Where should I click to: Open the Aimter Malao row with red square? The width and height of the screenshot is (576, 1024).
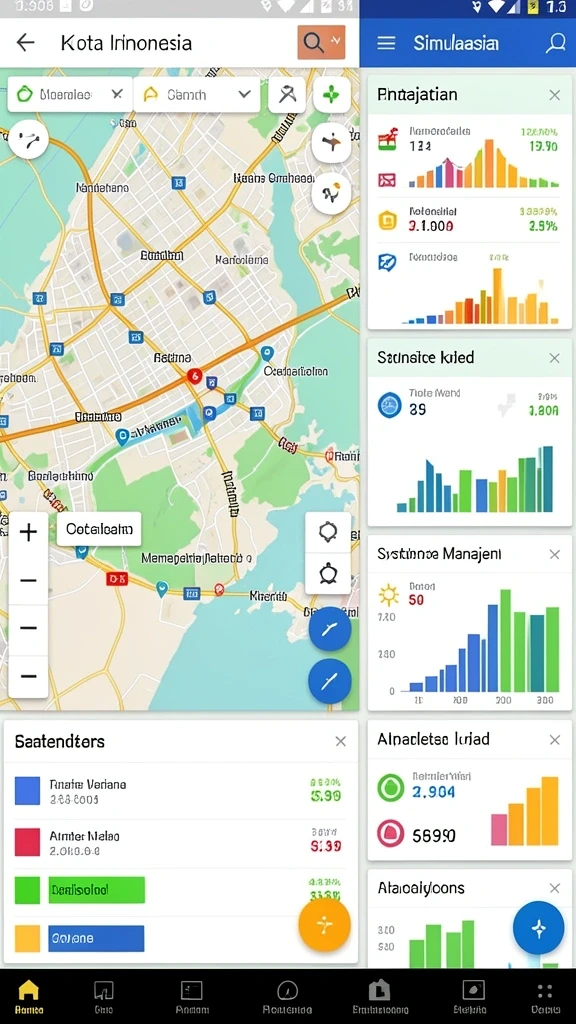181,842
